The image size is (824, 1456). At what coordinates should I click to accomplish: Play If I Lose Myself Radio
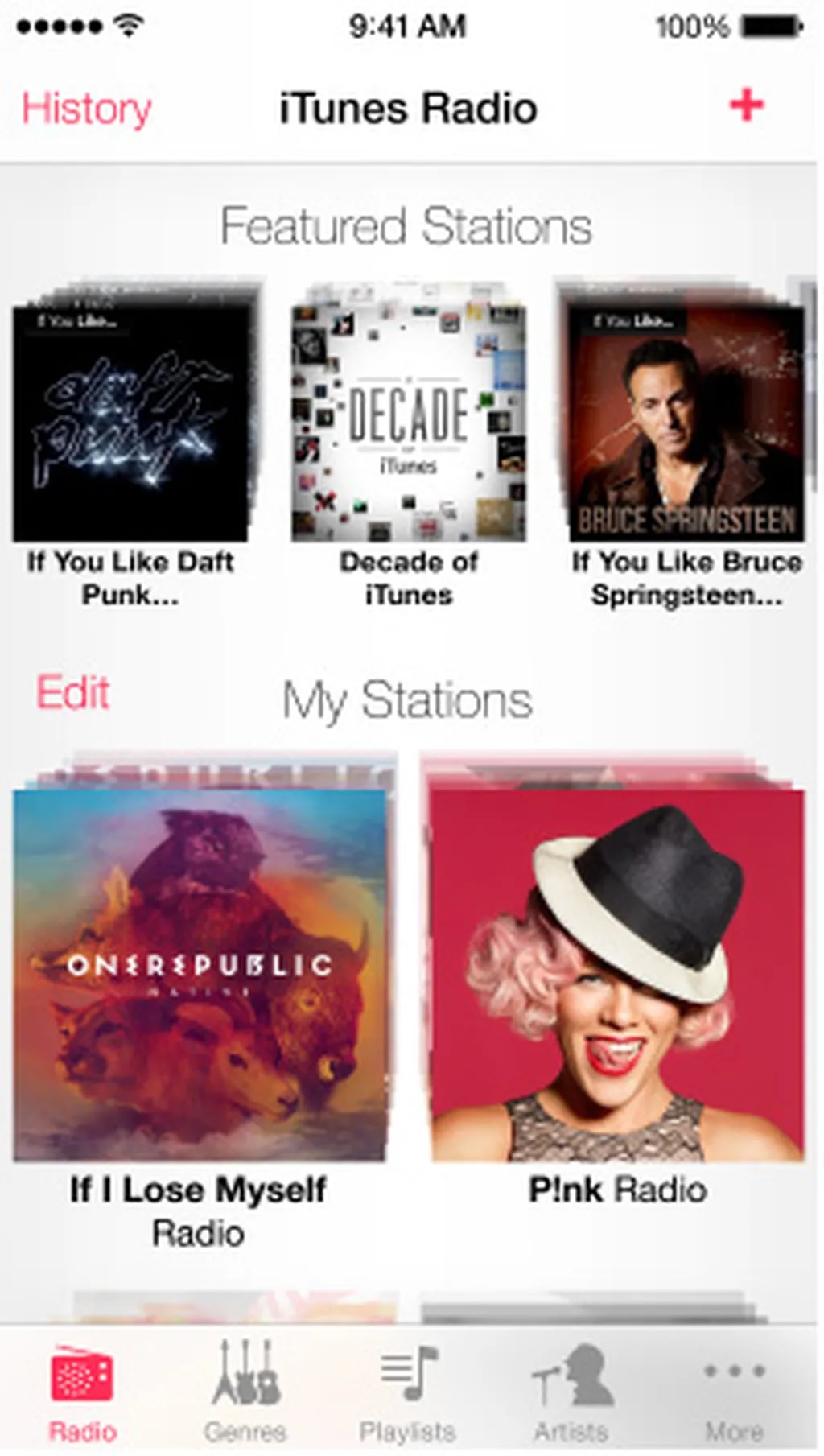coord(199,975)
